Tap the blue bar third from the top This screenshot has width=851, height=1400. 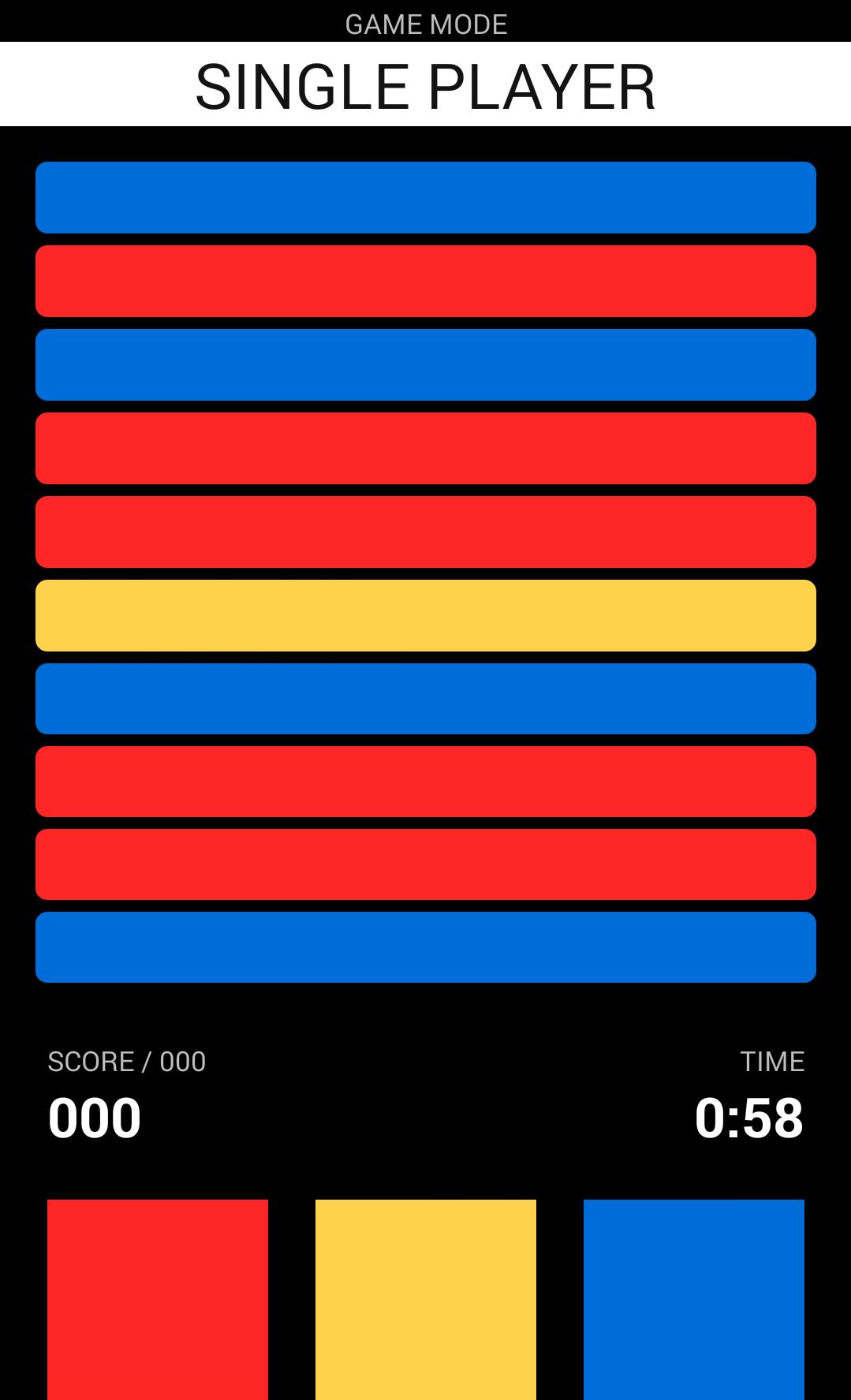coord(426,364)
